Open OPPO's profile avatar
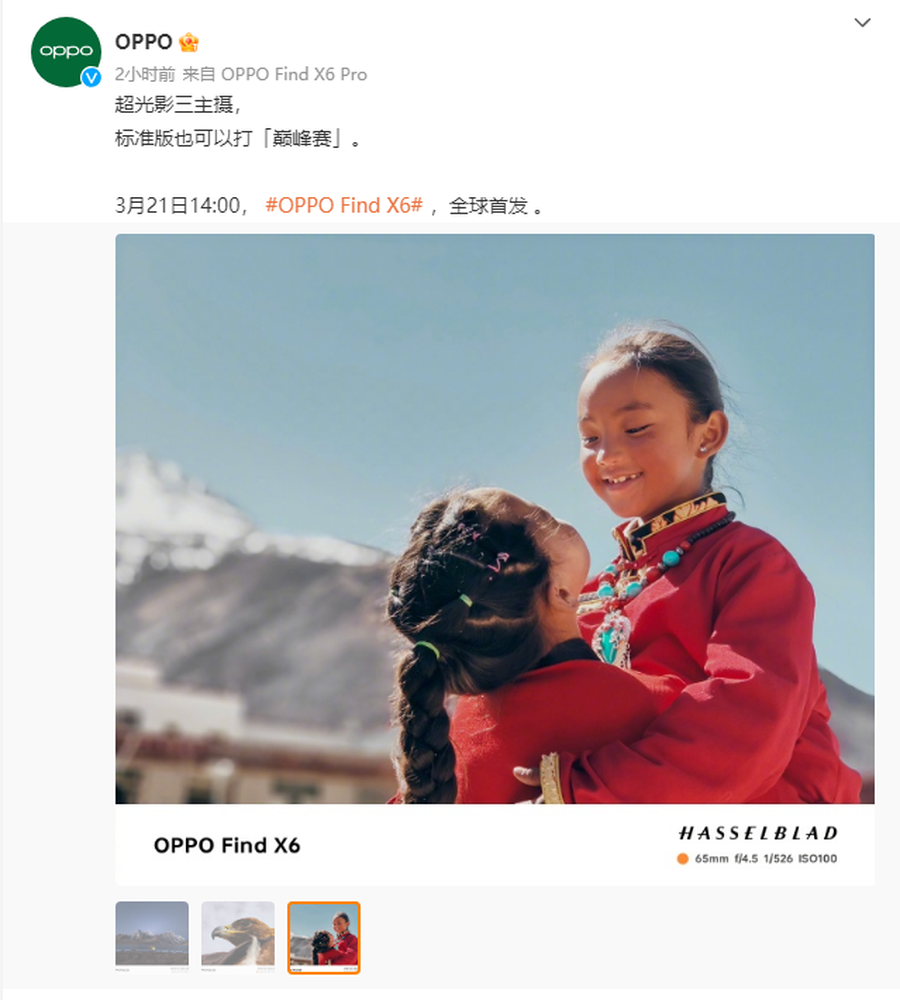 point(66,52)
